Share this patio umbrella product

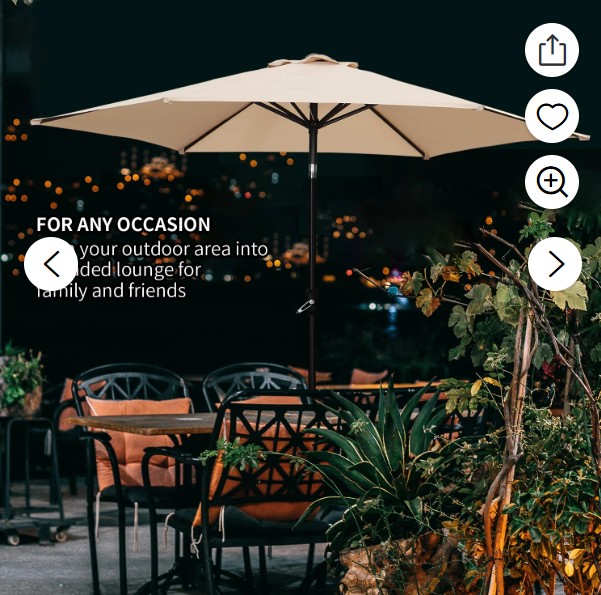[552, 50]
